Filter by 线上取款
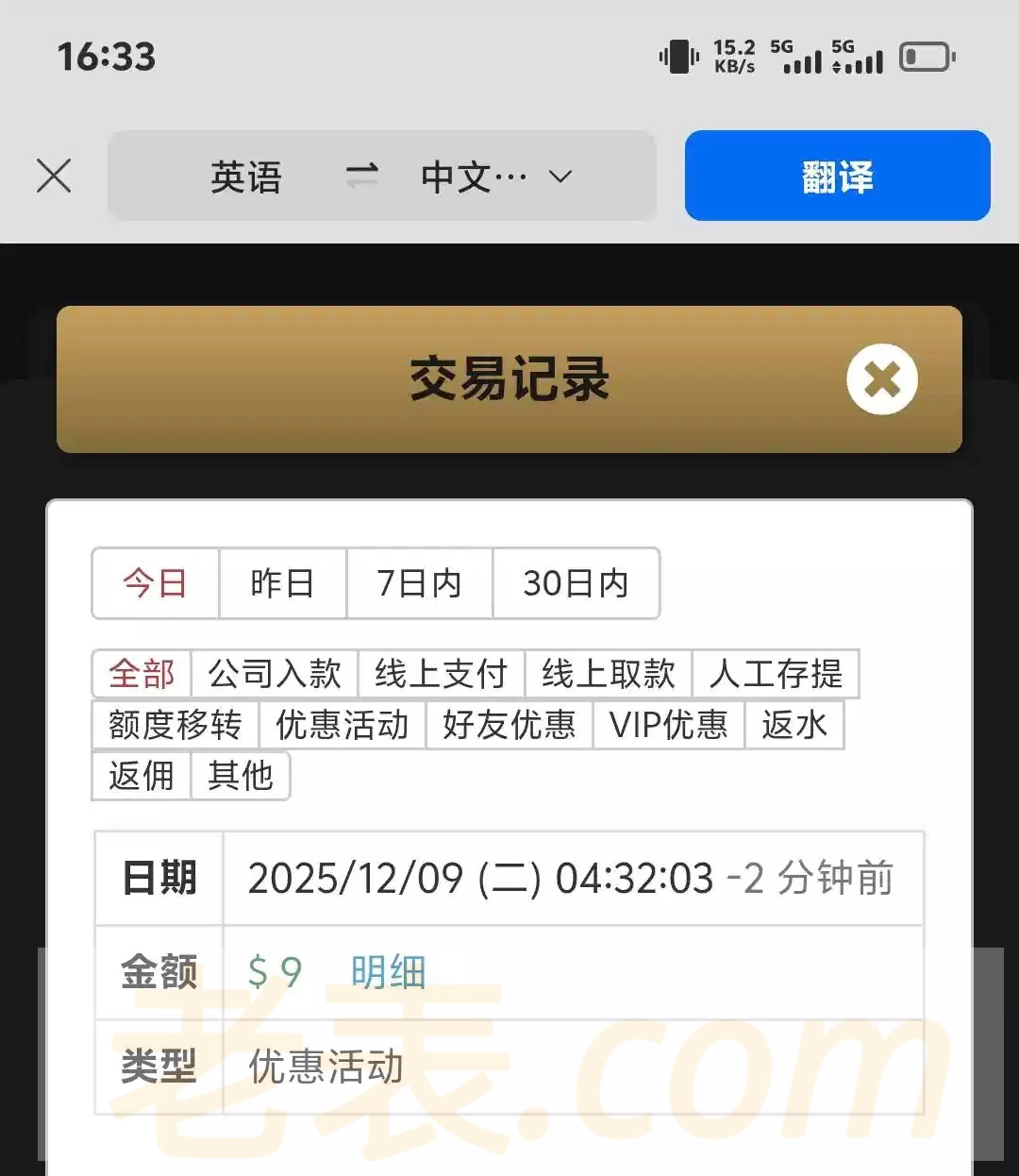The image size is (1019, 1176). tap(609, 674)
